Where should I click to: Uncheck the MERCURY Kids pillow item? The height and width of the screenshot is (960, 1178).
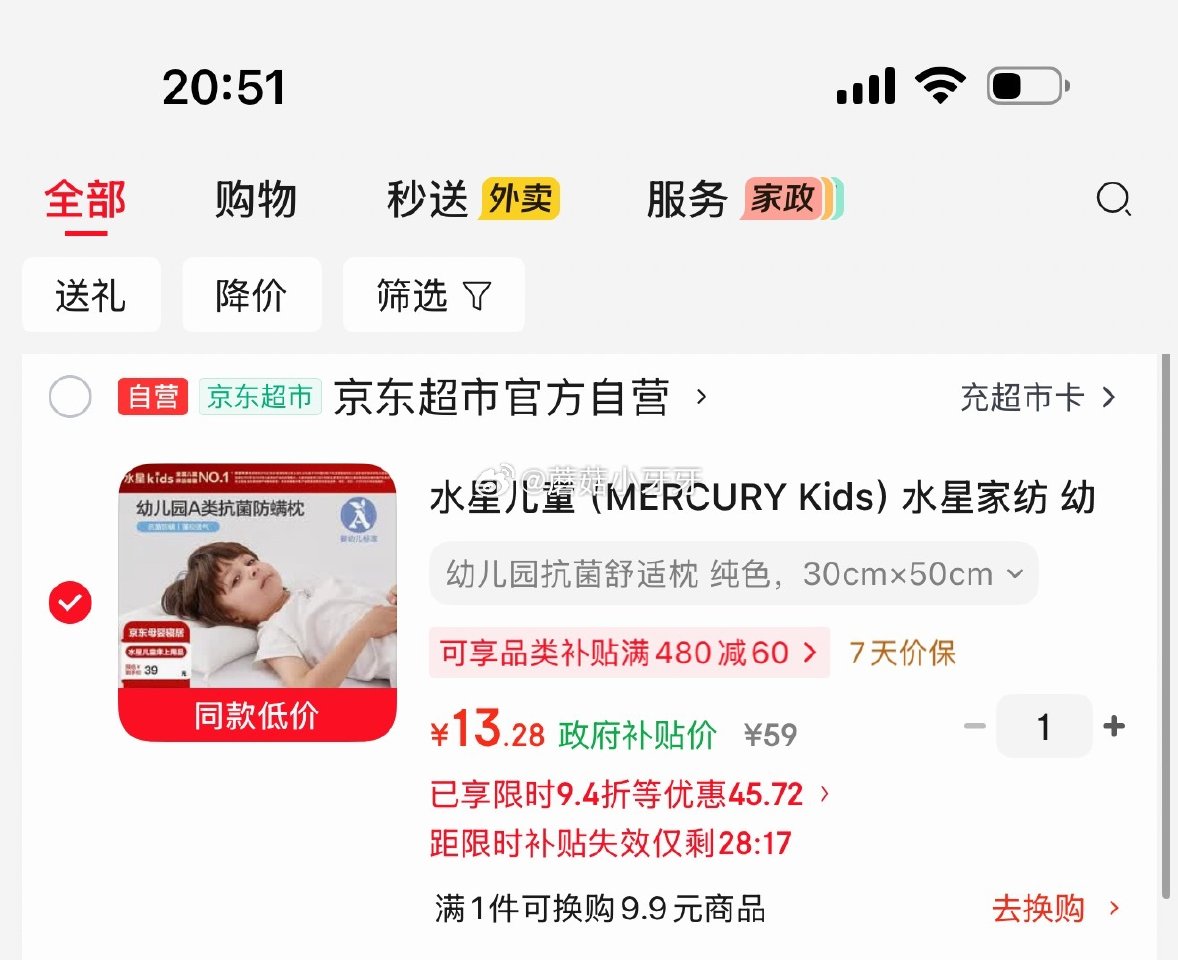click(x=70, y=603)
